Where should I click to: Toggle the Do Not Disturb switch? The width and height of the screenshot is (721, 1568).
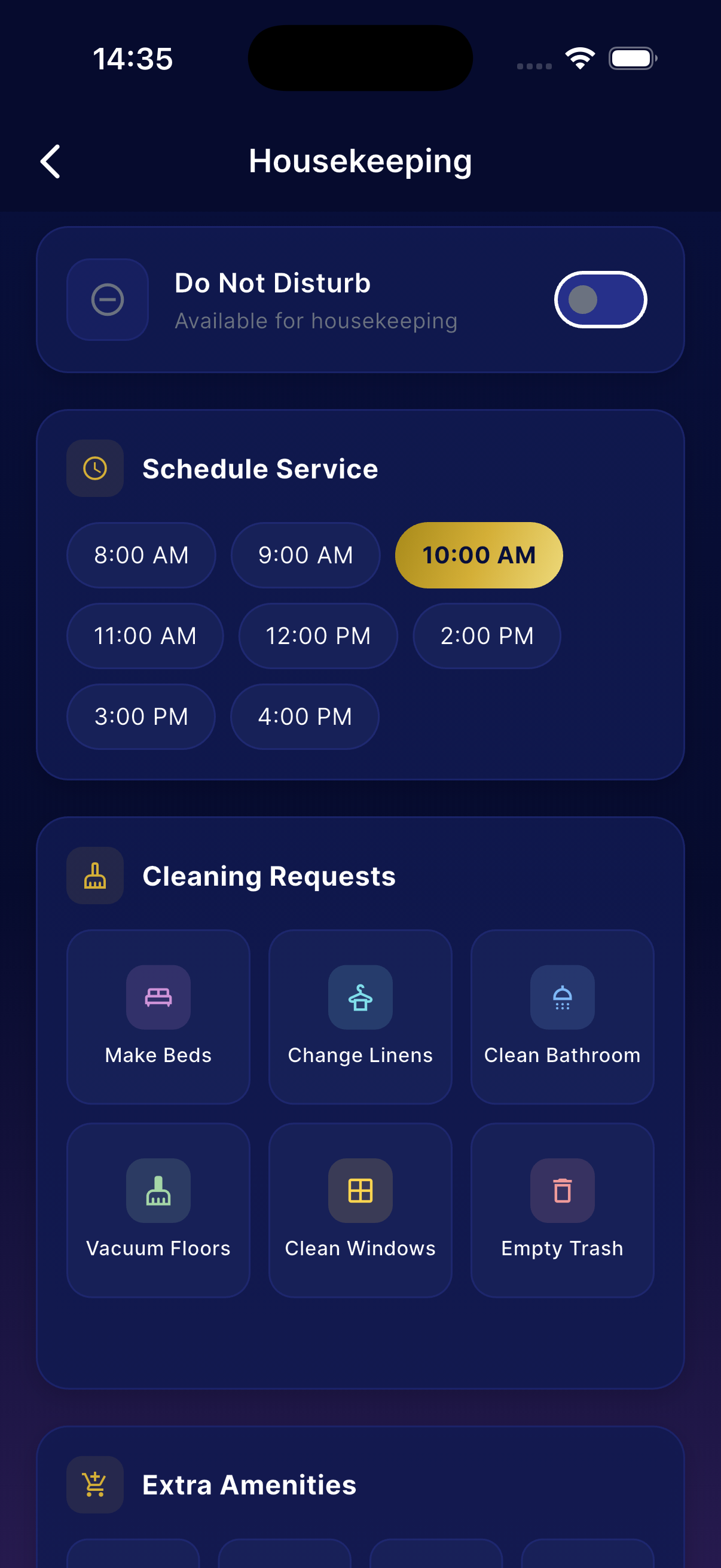click(x=600, y=300)
